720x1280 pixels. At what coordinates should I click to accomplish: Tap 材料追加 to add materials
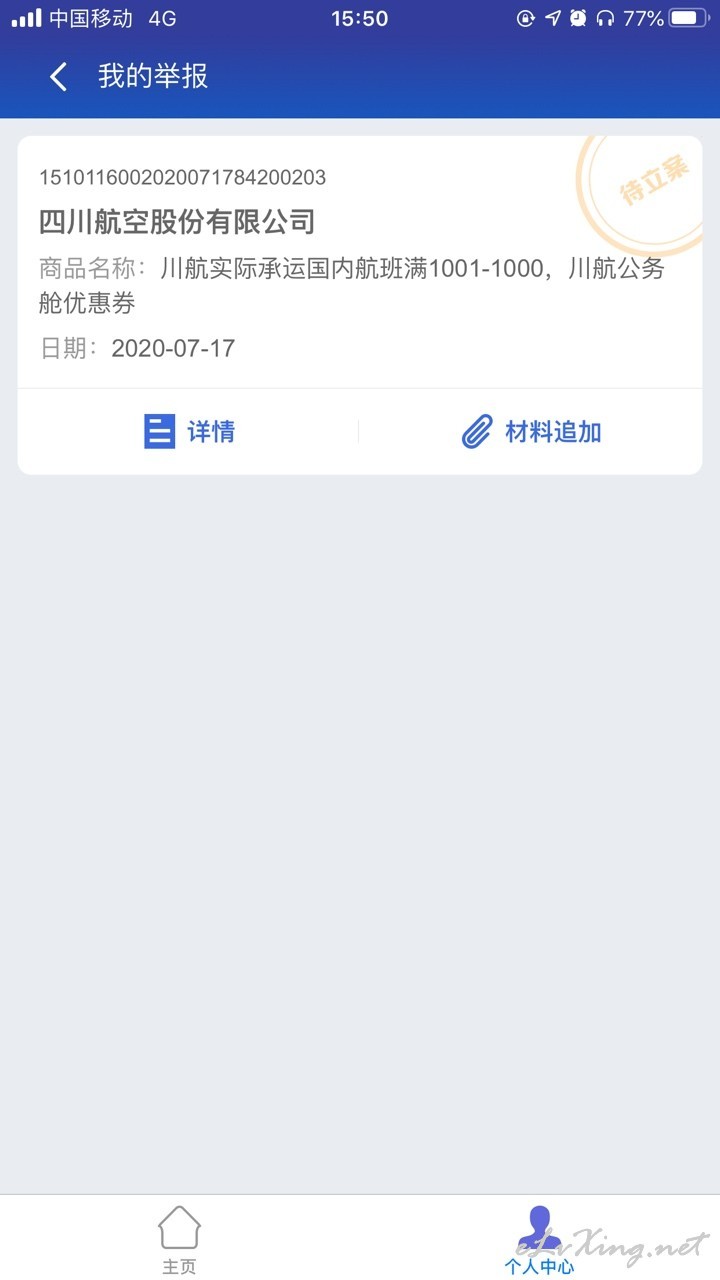point(531,432)
